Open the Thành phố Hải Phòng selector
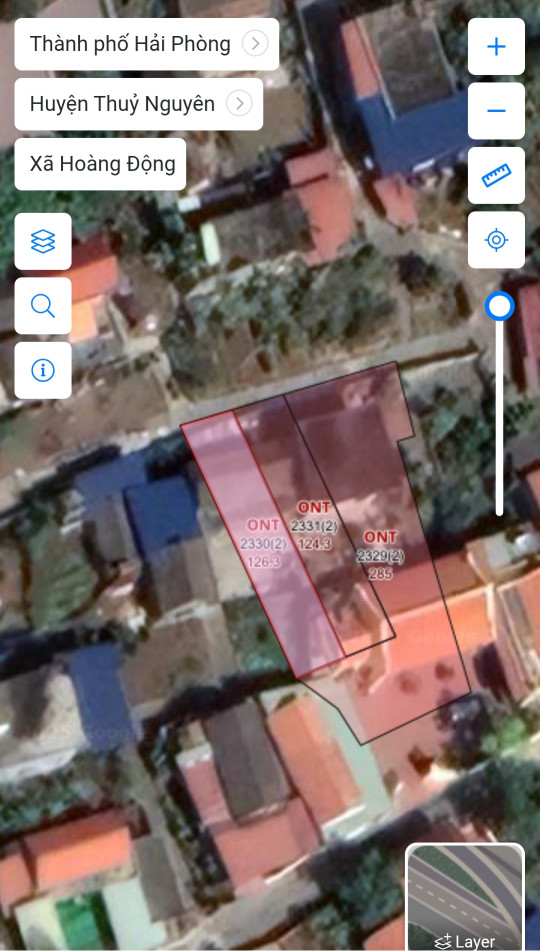 pyautogui.click(x=146, y=44)
